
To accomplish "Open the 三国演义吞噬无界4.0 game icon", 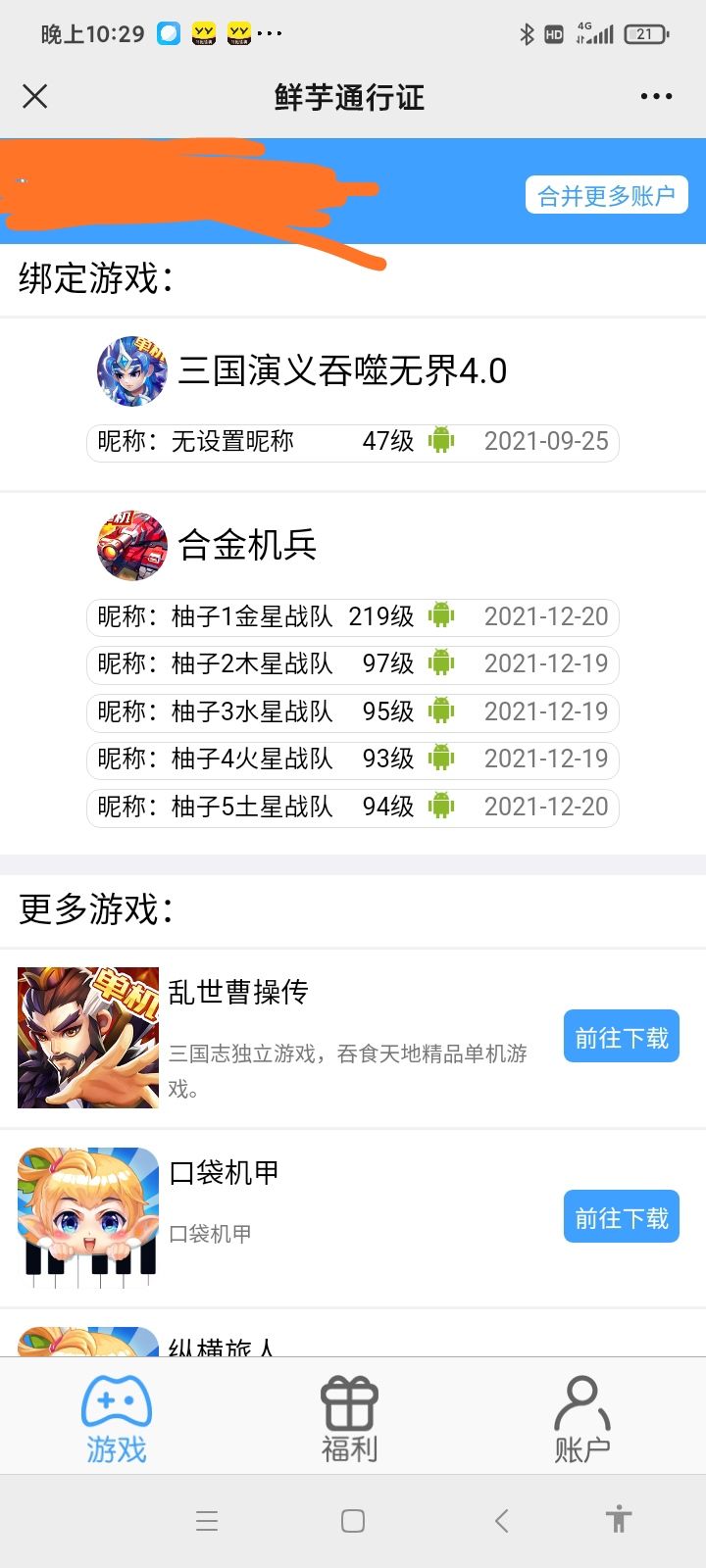I will [132, 373].
